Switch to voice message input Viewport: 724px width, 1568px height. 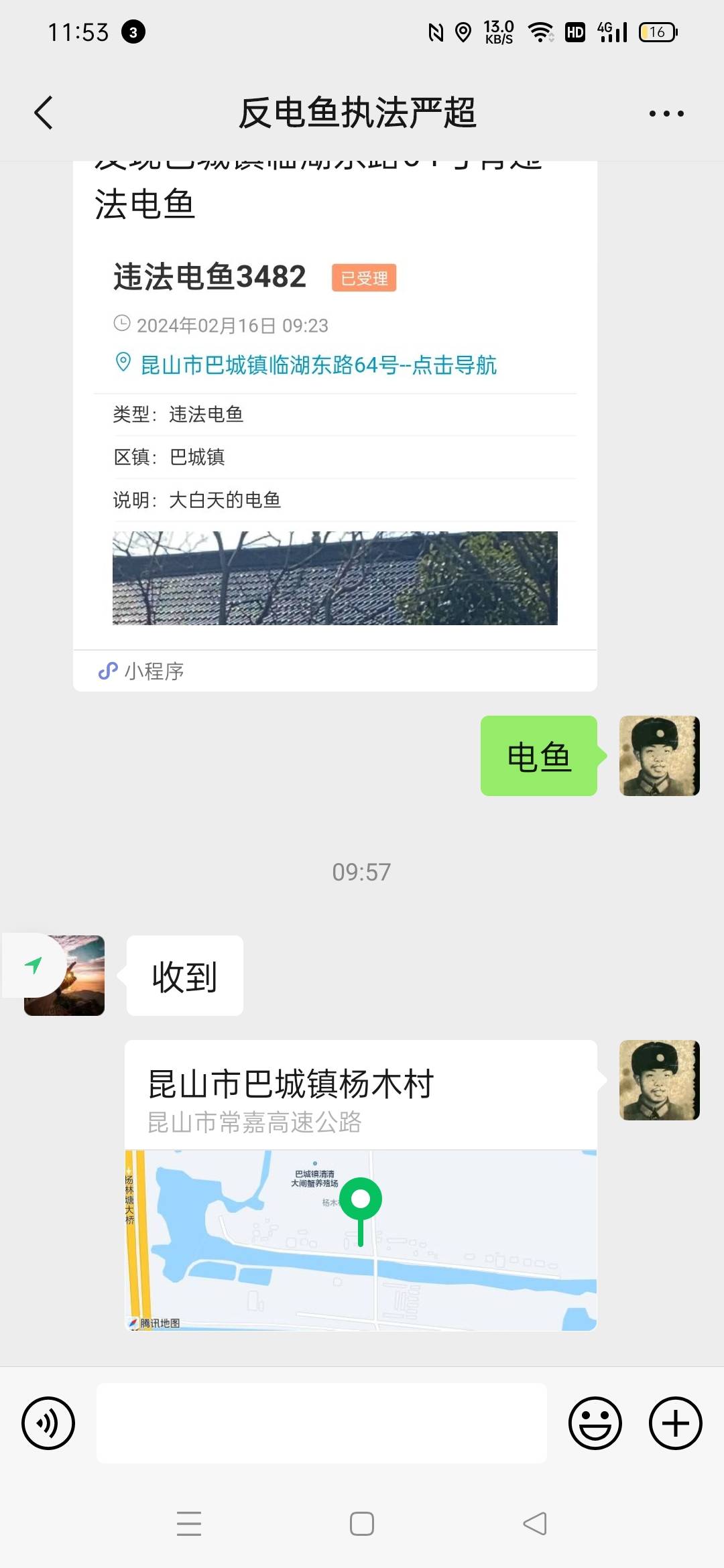[x=48, y=1423]
